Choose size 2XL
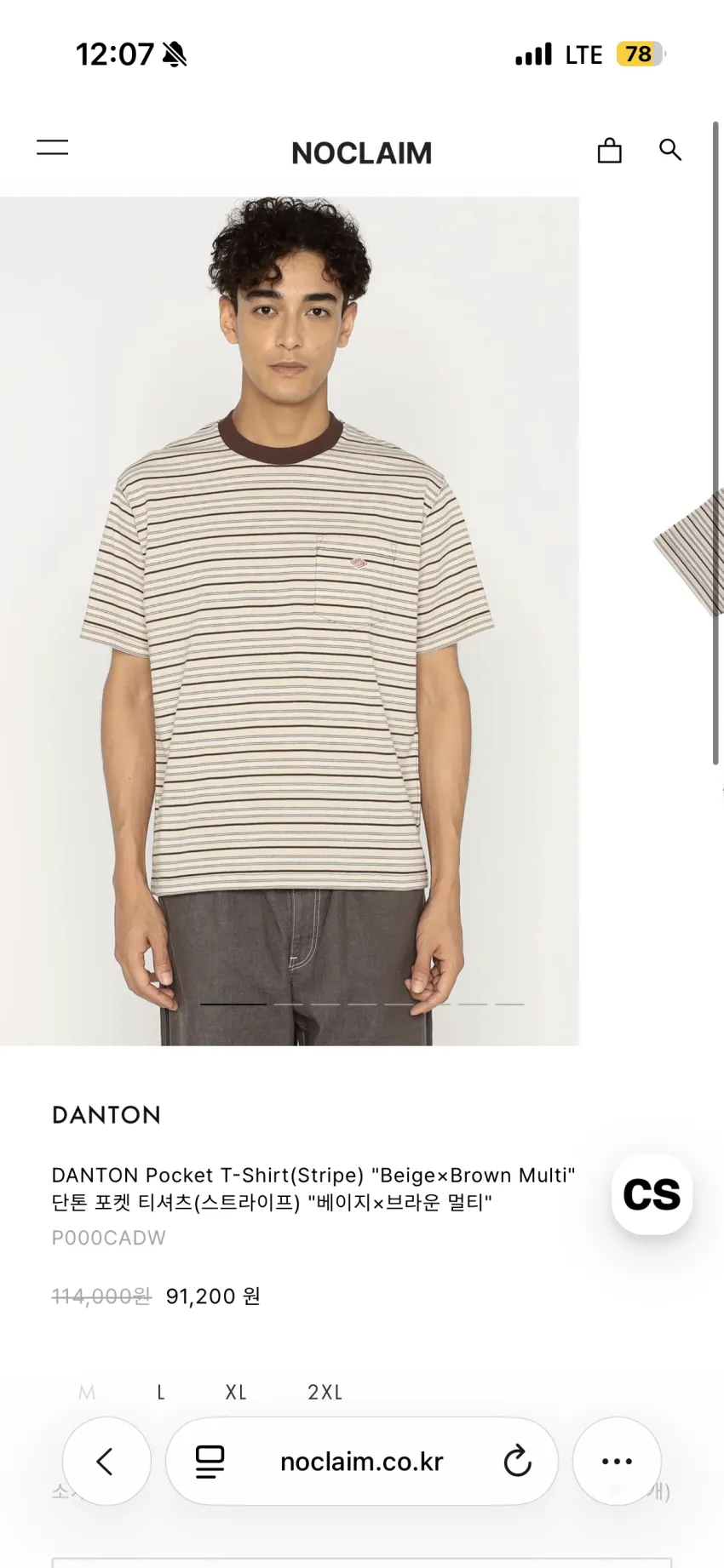The image size is (724, 1568). (325, 1393)
